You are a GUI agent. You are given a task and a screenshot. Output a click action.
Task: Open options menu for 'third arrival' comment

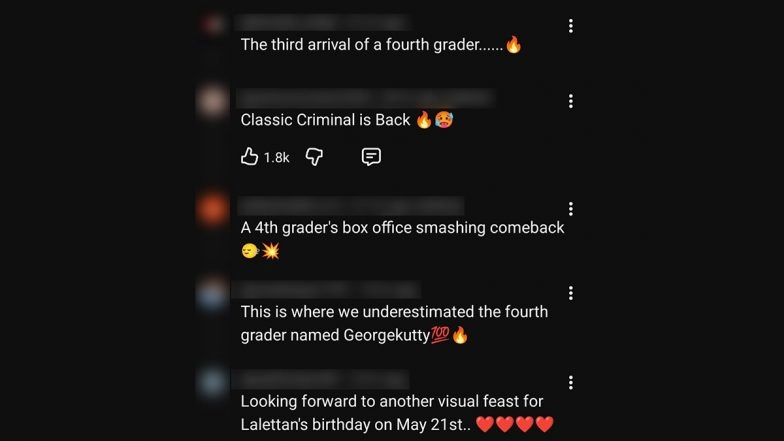click(x=570, y=26)
